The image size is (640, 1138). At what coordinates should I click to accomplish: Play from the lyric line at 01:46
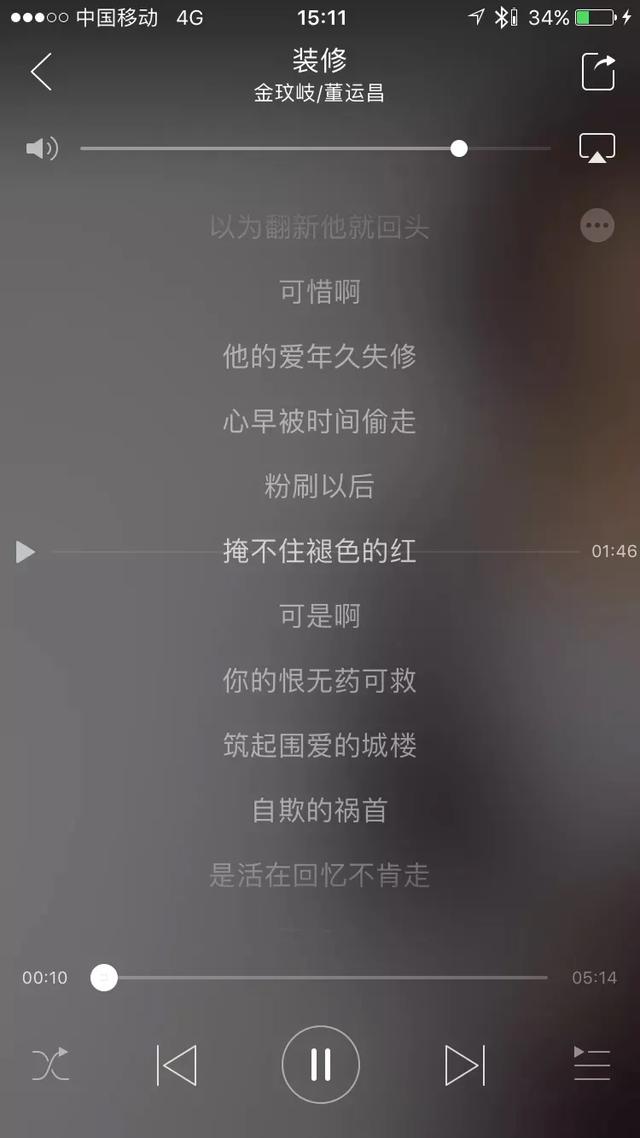26,551
